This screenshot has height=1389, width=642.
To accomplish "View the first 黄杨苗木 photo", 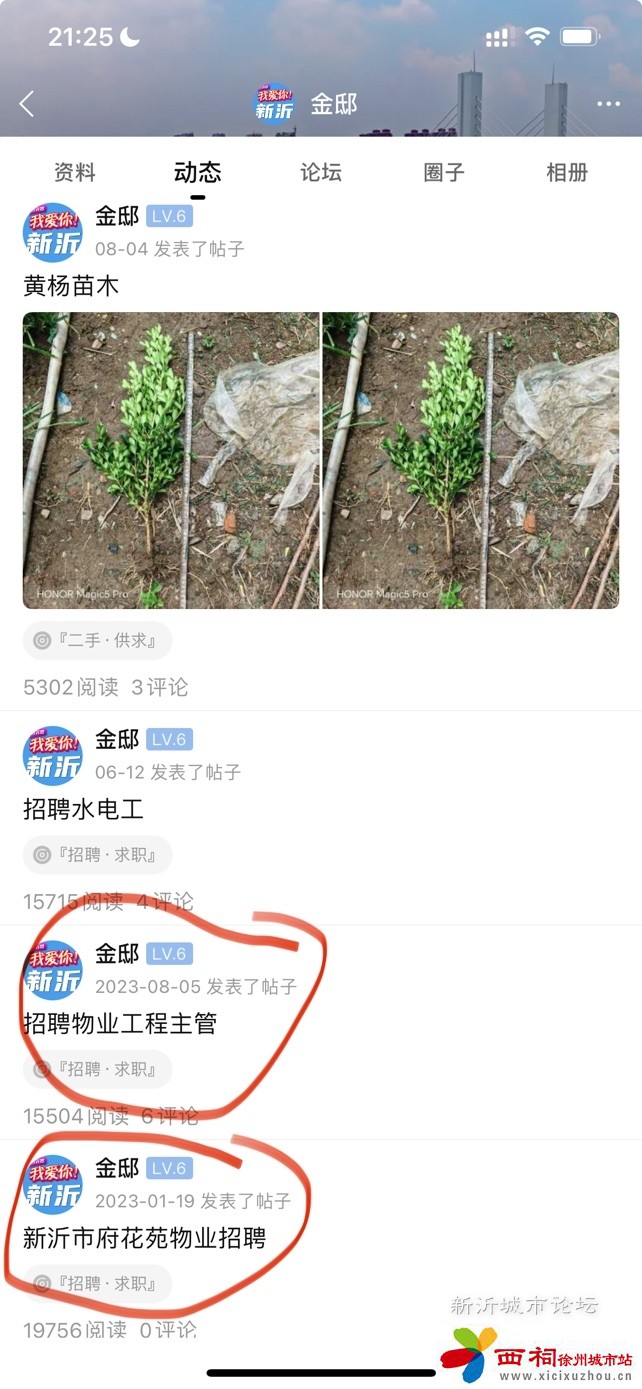I will pyautogui.click(x=171, y=460).
